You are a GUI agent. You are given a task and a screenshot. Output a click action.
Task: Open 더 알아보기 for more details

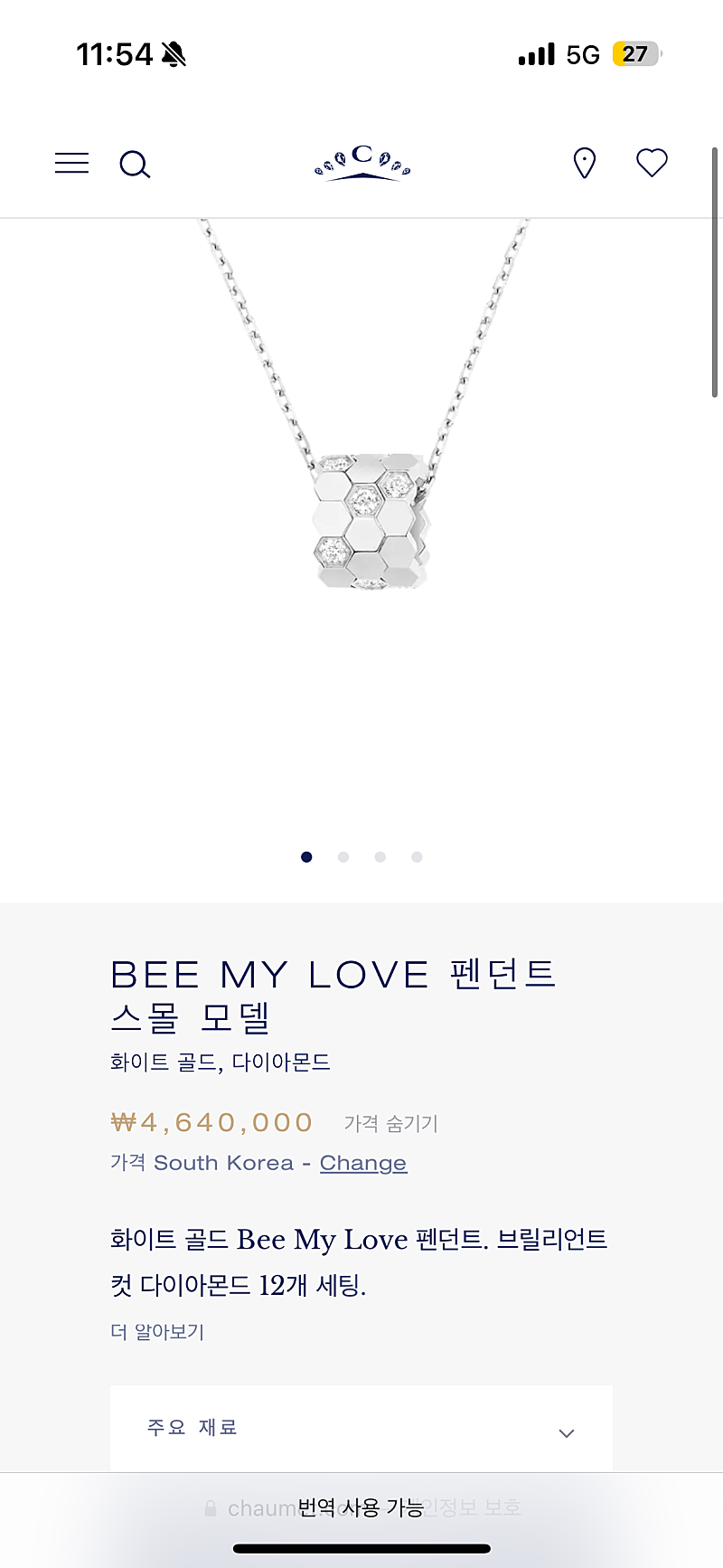157,1332
